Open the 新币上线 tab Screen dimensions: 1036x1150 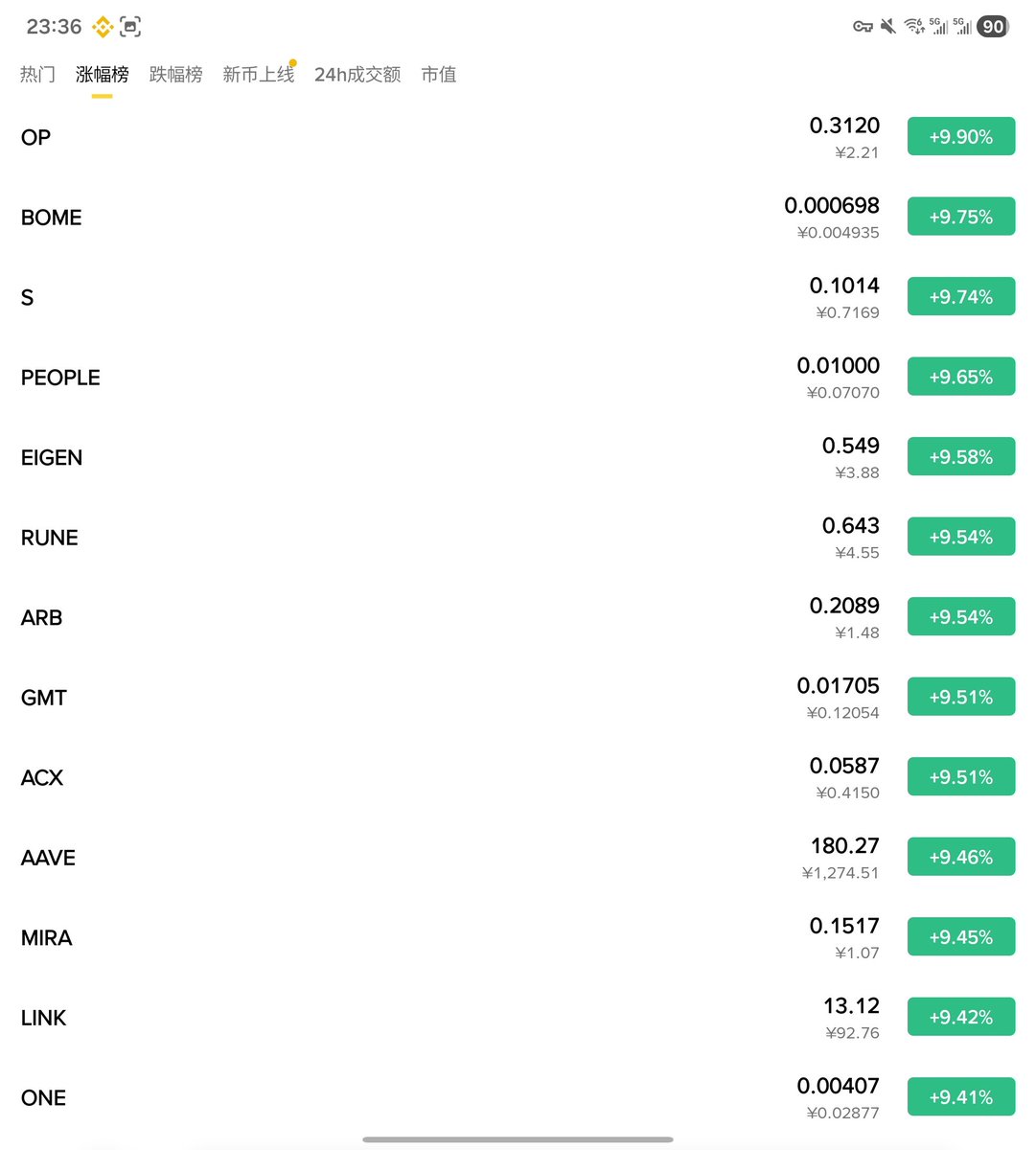click(258, 75)
